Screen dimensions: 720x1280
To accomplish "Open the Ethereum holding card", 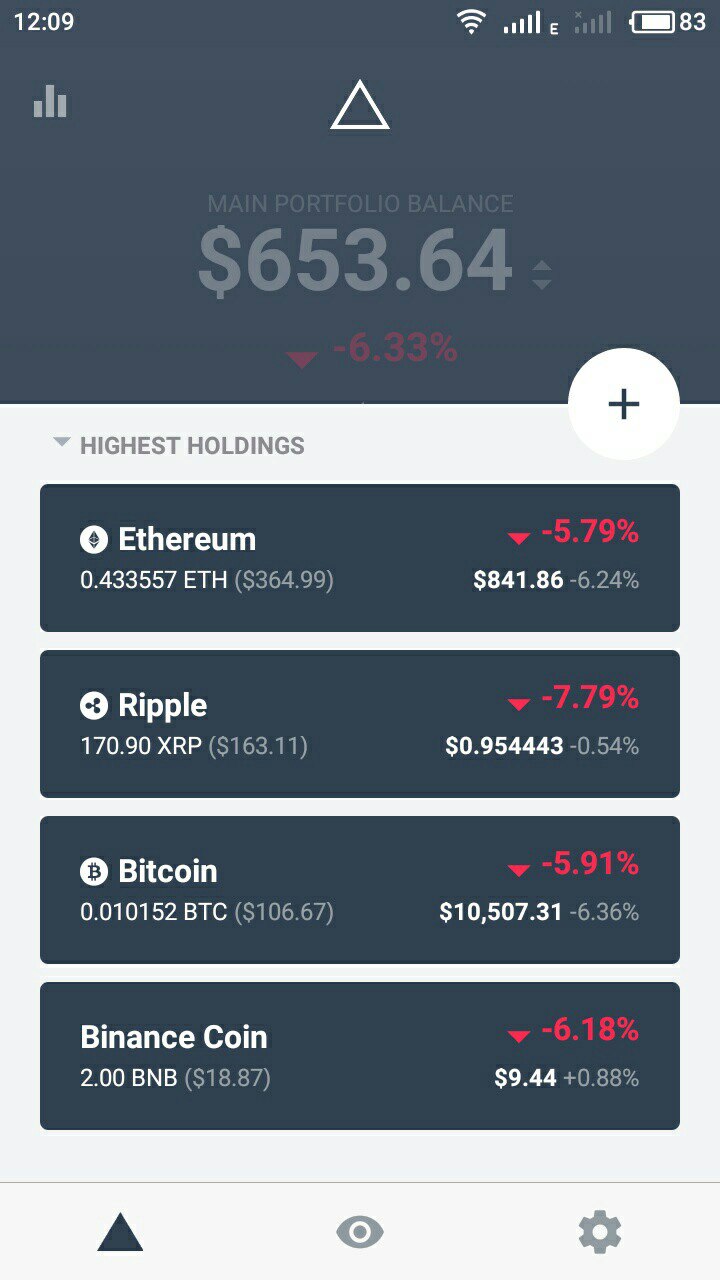I will [360, 558].
